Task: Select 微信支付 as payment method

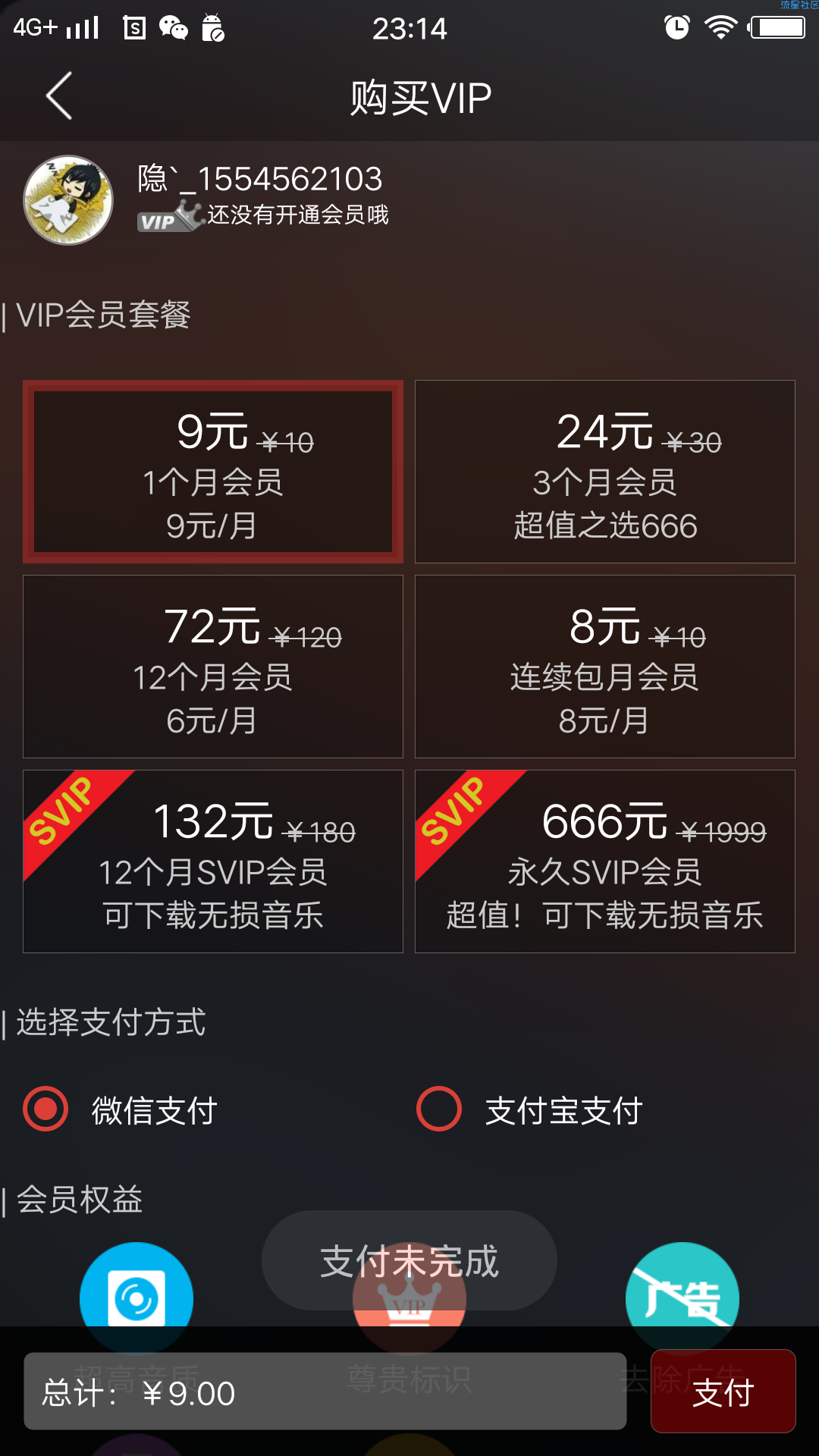Action: [x=121, y=1109]
